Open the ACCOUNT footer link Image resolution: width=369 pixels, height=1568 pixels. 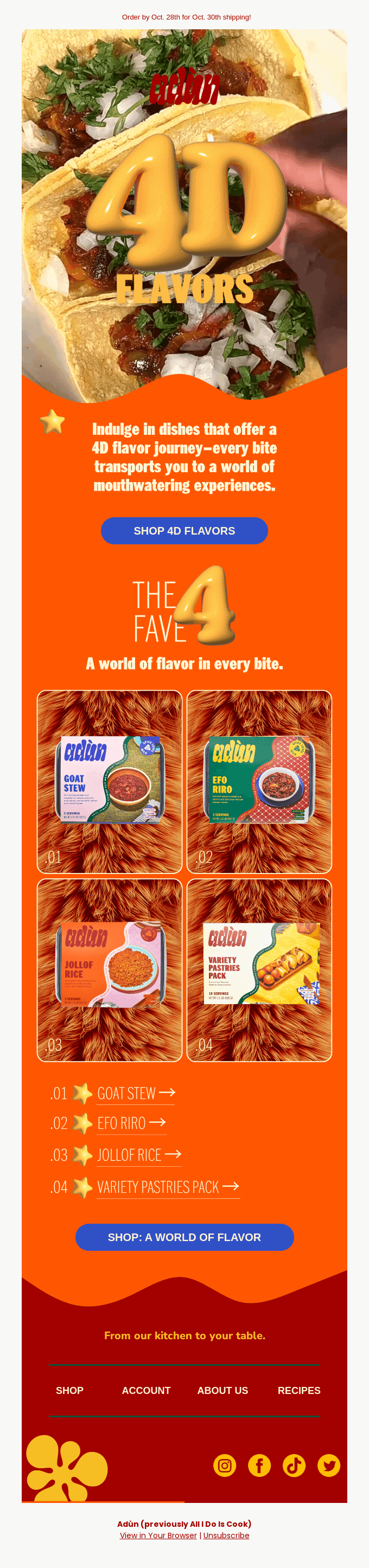coord(146,1391)
